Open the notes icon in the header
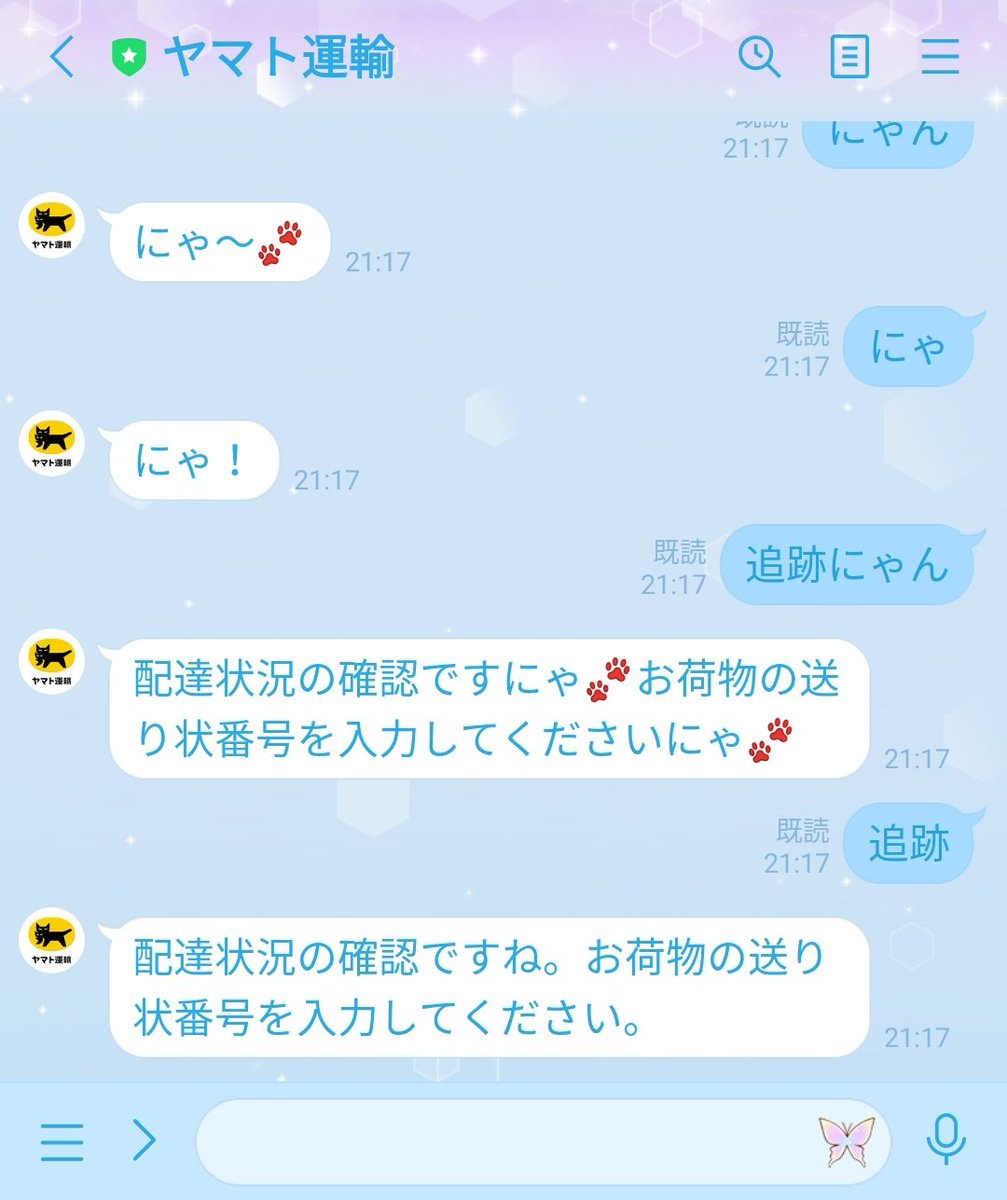 pos(849,58)
